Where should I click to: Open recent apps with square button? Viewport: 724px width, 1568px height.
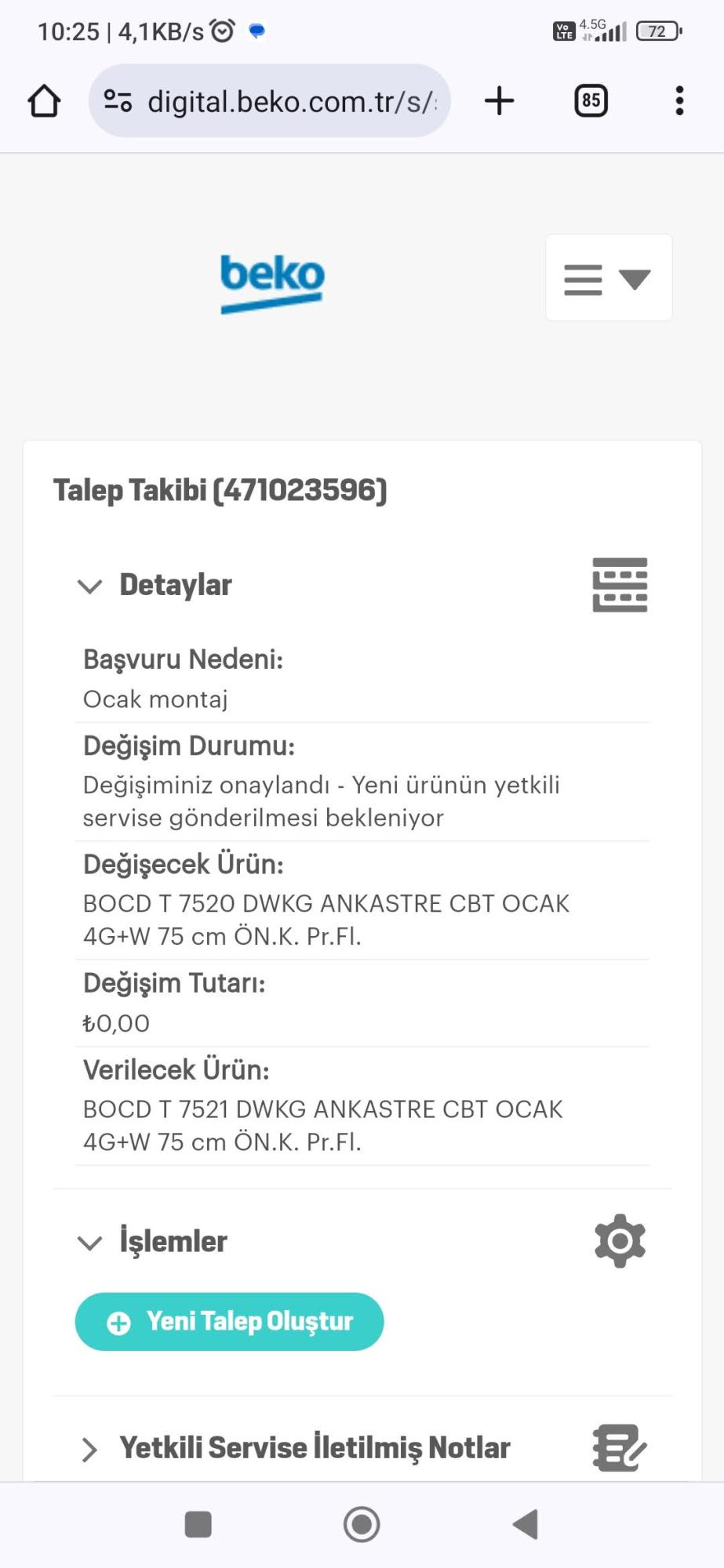198,1525
